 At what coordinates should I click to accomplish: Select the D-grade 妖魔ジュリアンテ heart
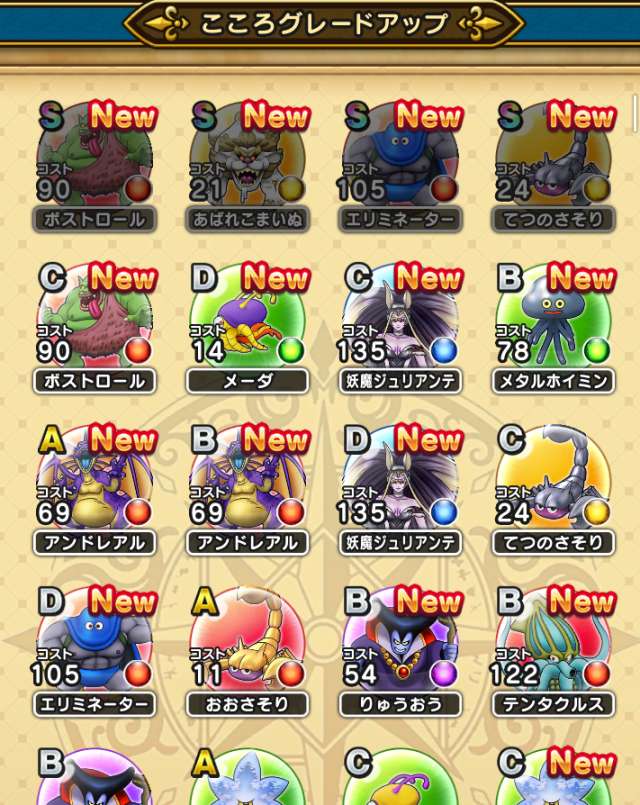pyautogui.click(x=400, y=485)
